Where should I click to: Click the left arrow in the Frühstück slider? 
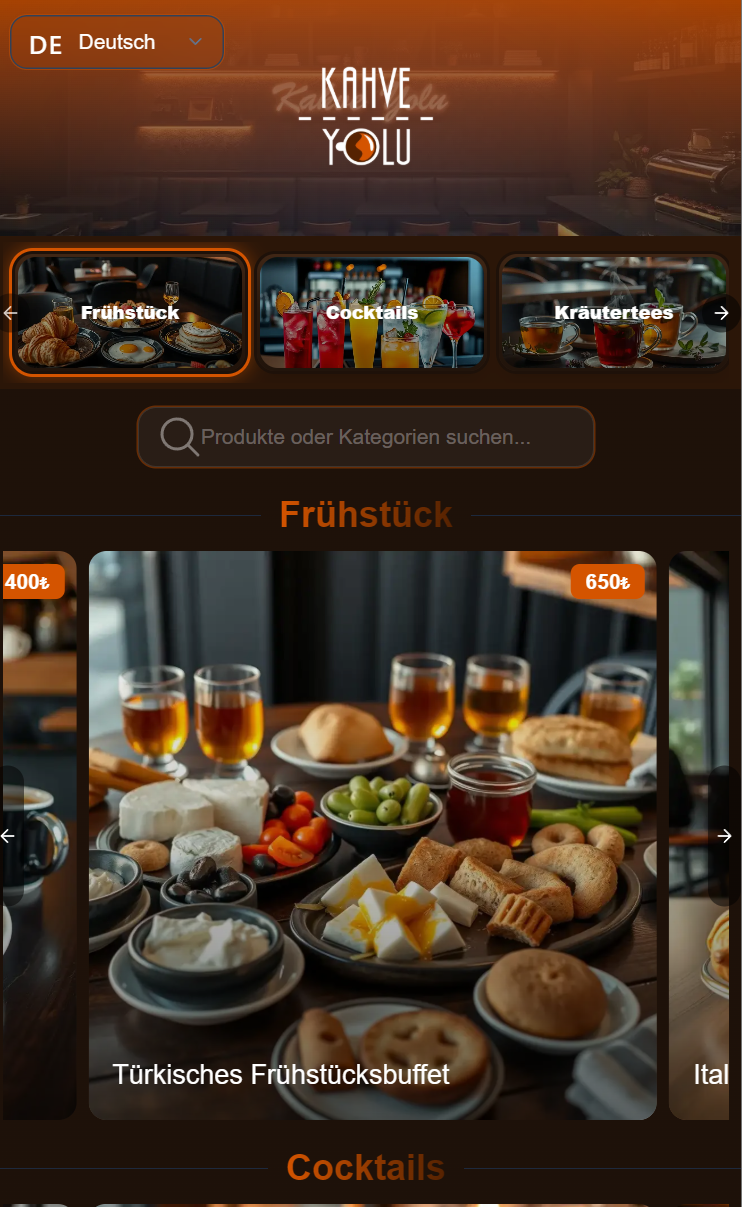point(6,835)
